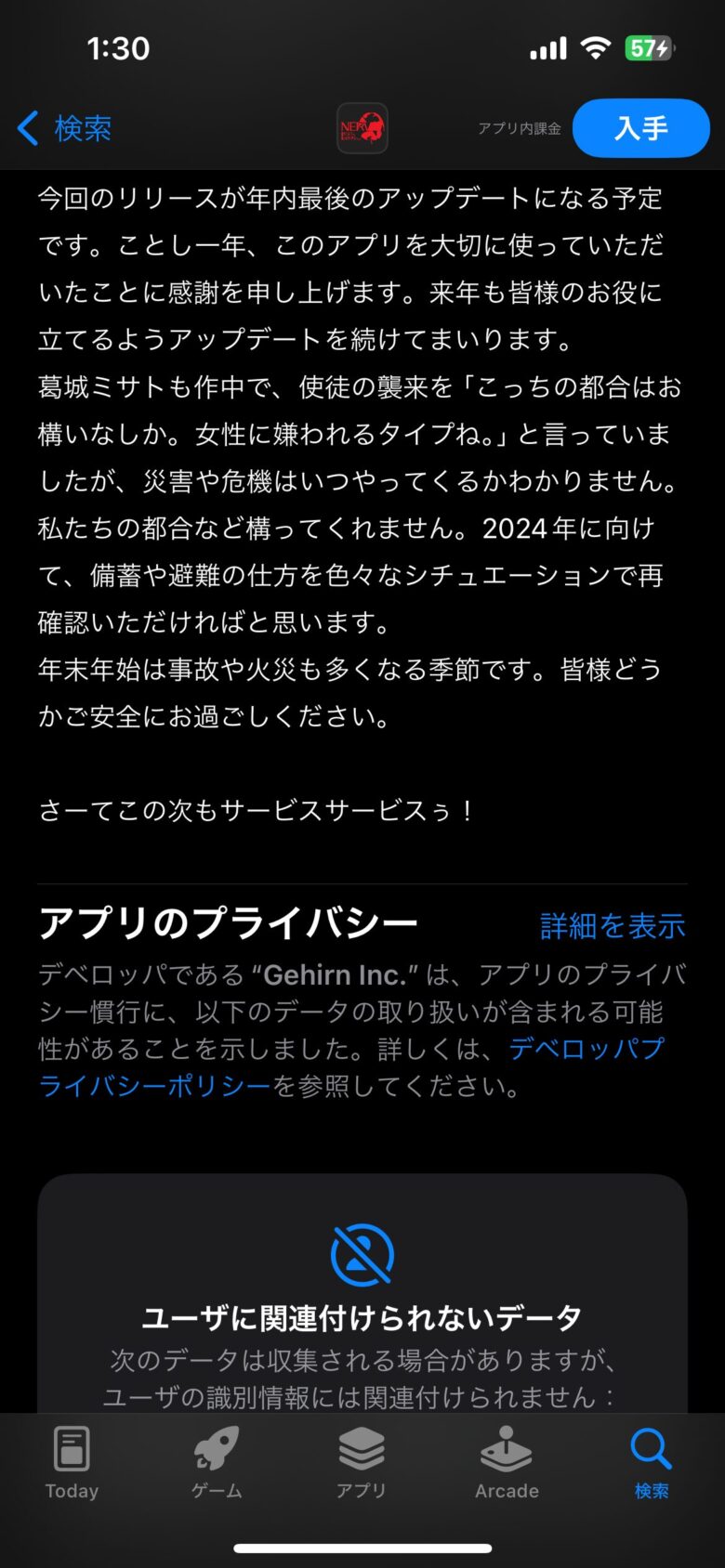Open 詳細を表示 for app privacy
Viewport: 725px width, 1568px height.
613,925
